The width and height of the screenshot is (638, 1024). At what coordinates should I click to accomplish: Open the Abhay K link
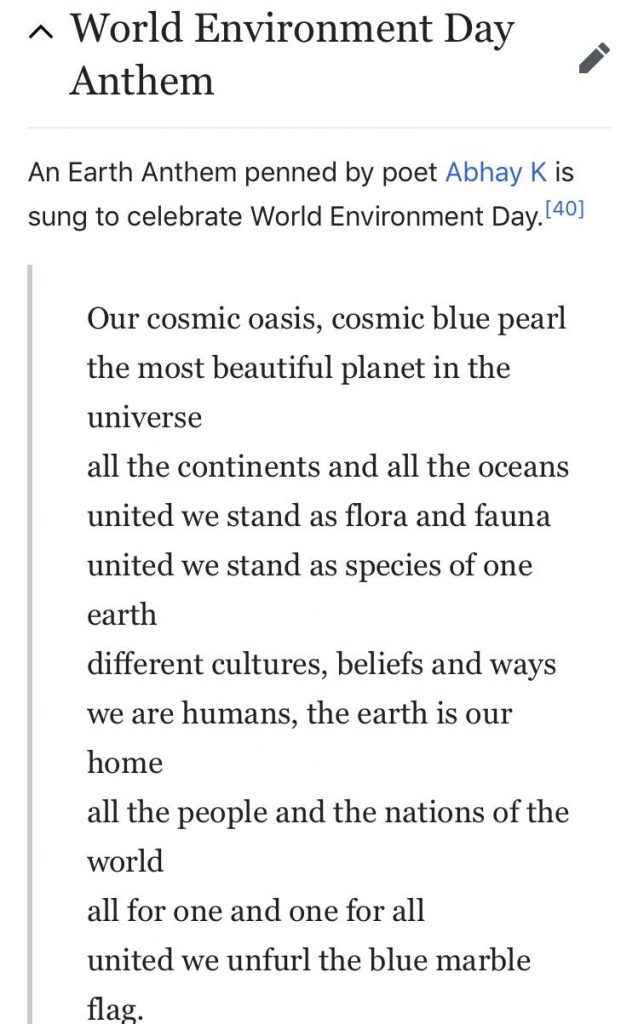tap(496, 172)
